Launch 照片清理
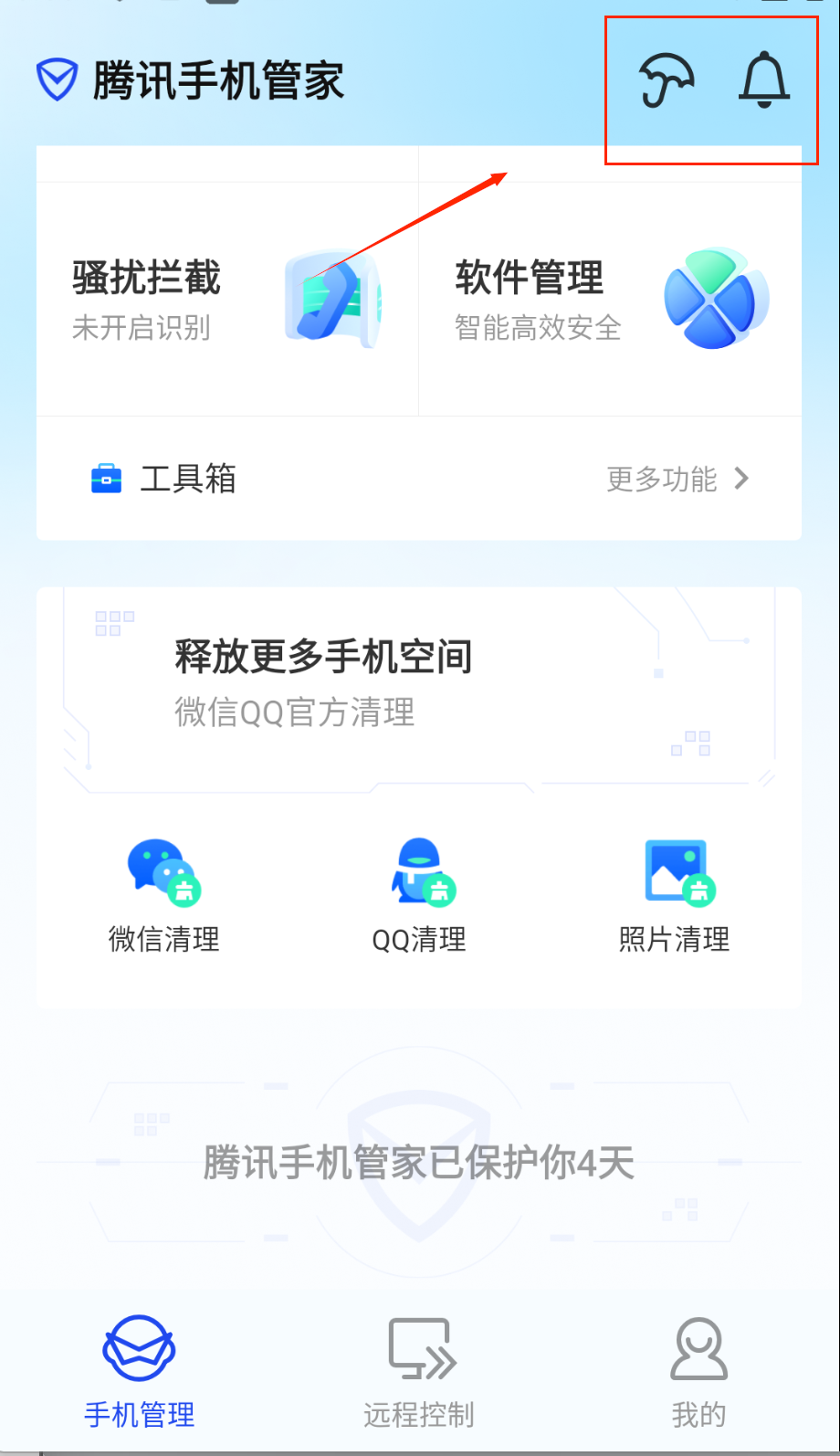The image size is (840, 1456). pos(675,897)
